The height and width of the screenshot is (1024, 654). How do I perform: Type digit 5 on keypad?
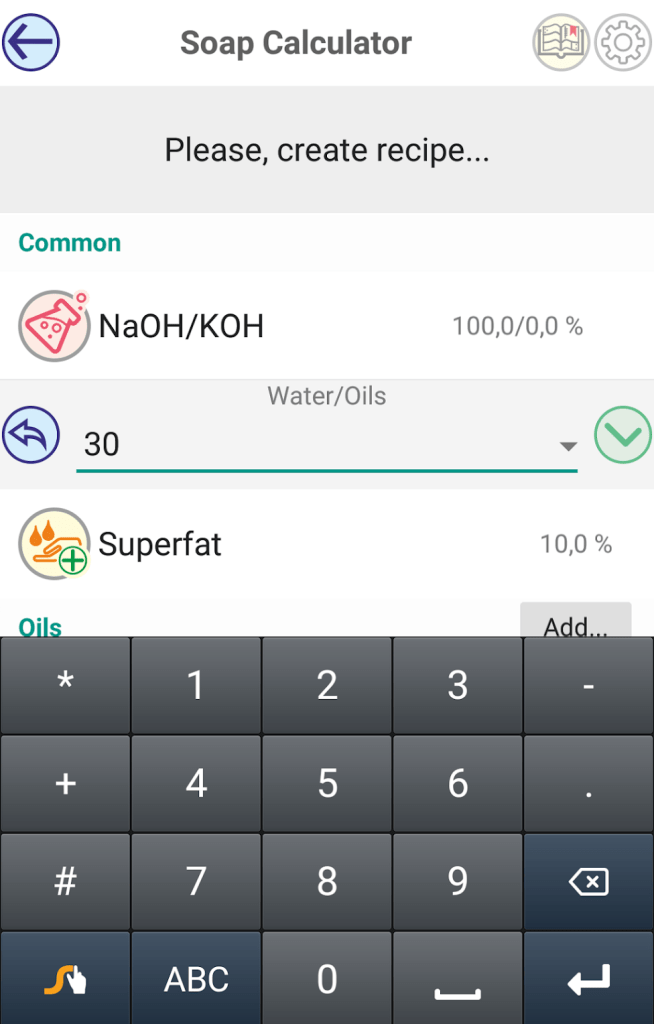coord(327,783)
